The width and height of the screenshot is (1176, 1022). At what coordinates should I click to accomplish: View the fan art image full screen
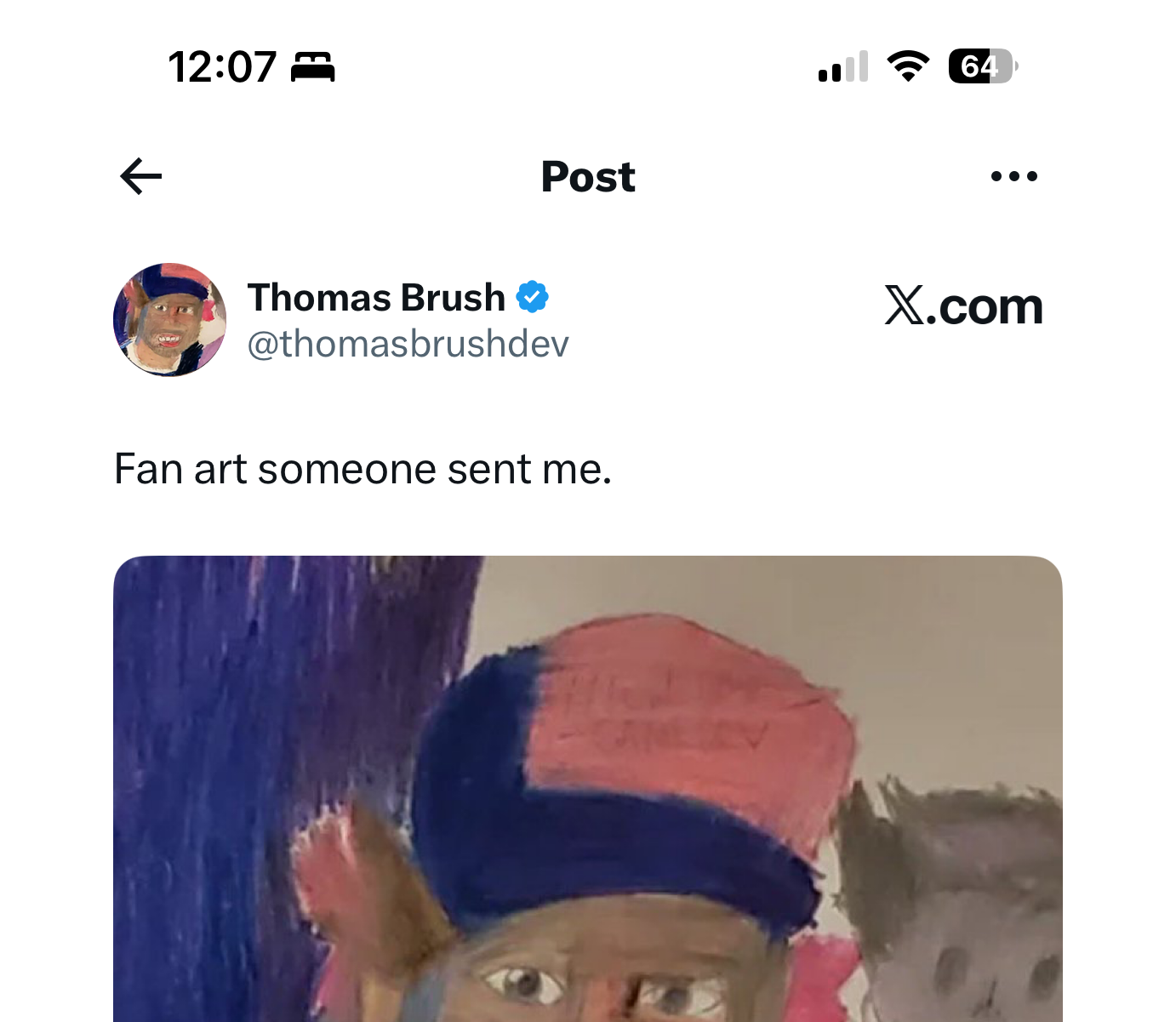(588, 789)
